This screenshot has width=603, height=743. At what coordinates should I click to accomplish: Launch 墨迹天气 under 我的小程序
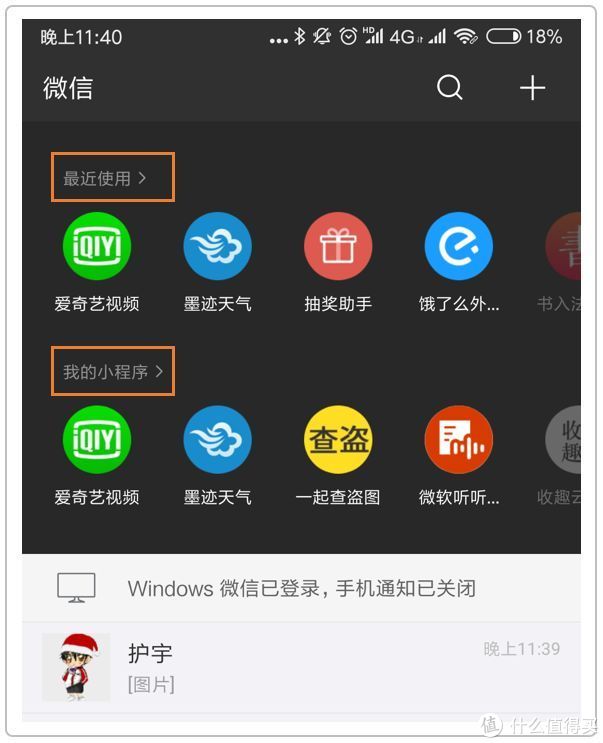pyautogui.click(x=217, y=440)
